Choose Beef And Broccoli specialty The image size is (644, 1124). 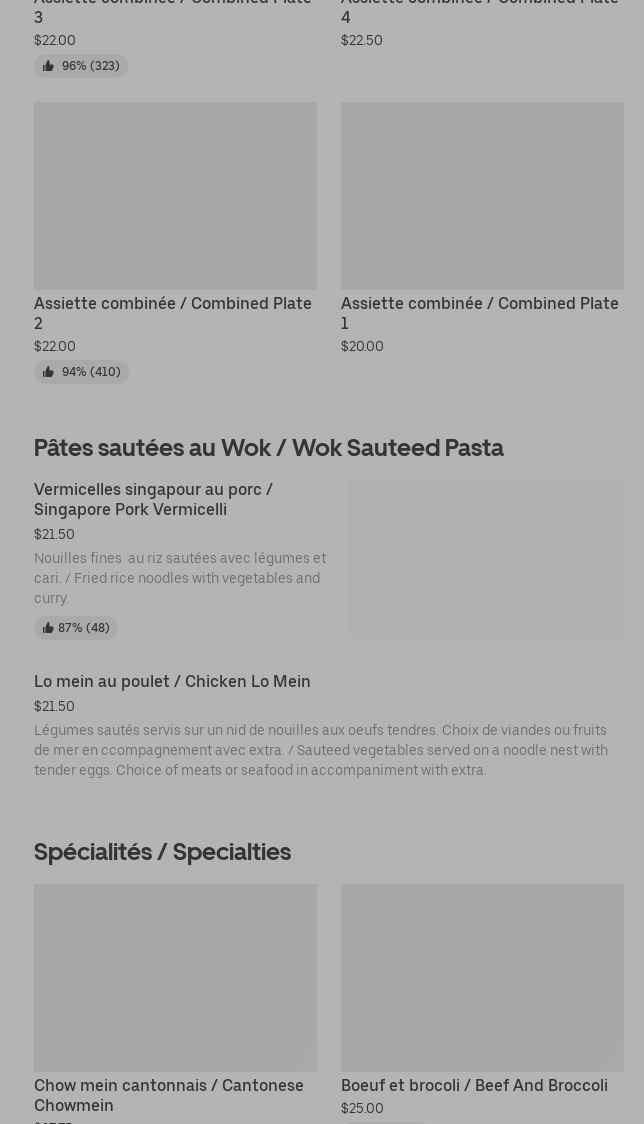point(482,978)
